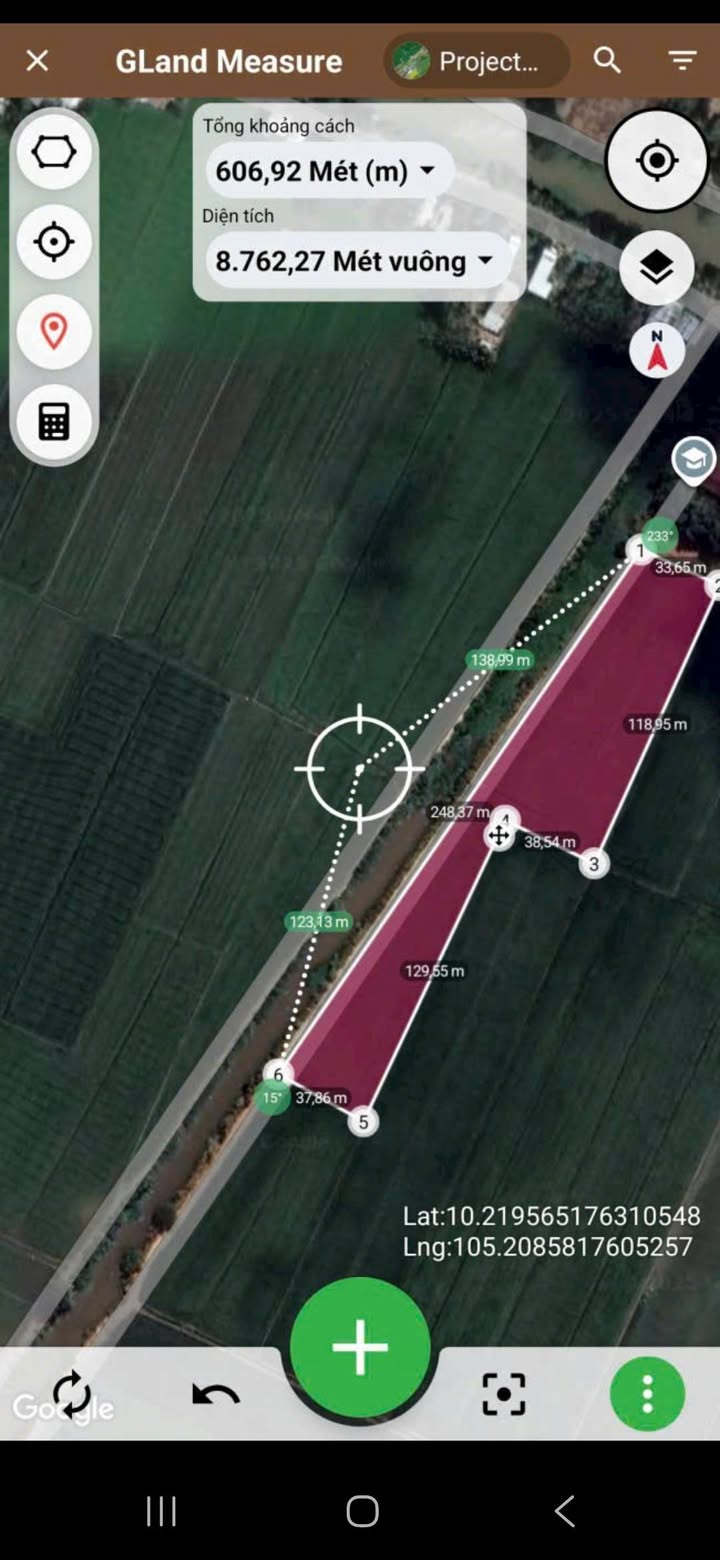
Task: Close the GLand Measure screen
Action: point(37,61)
